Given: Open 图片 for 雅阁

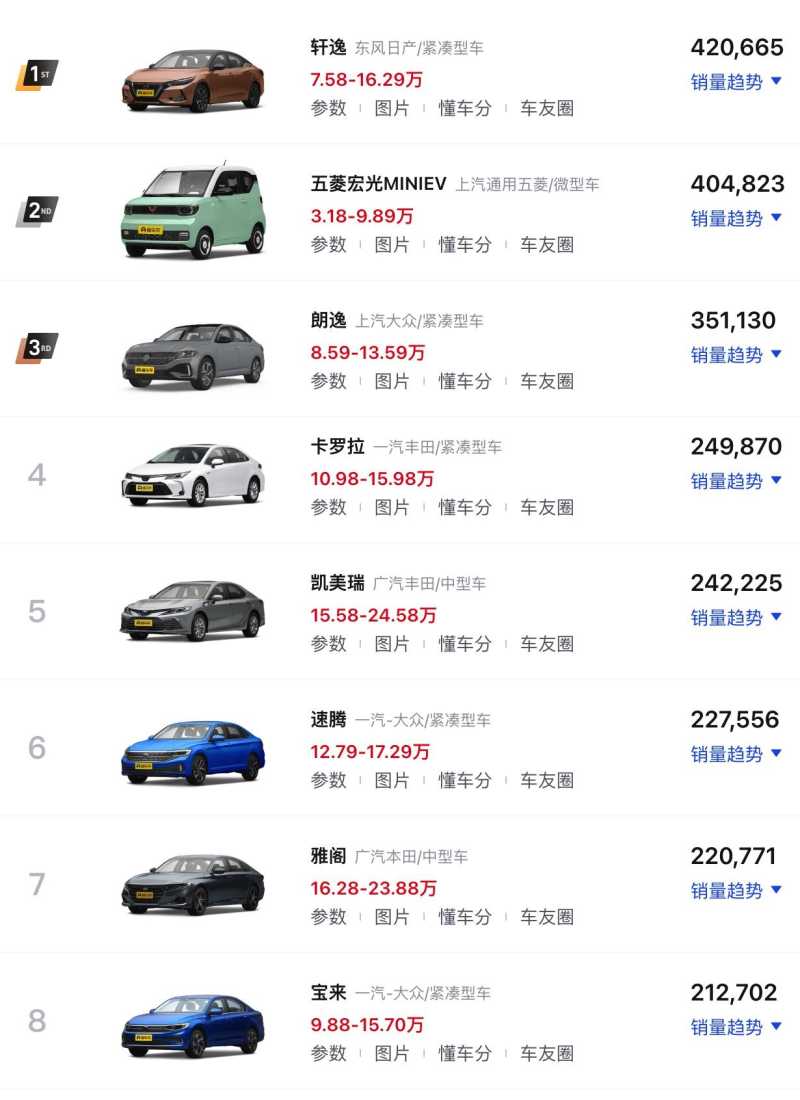Looking at the screenshot, I should point(392,917).
